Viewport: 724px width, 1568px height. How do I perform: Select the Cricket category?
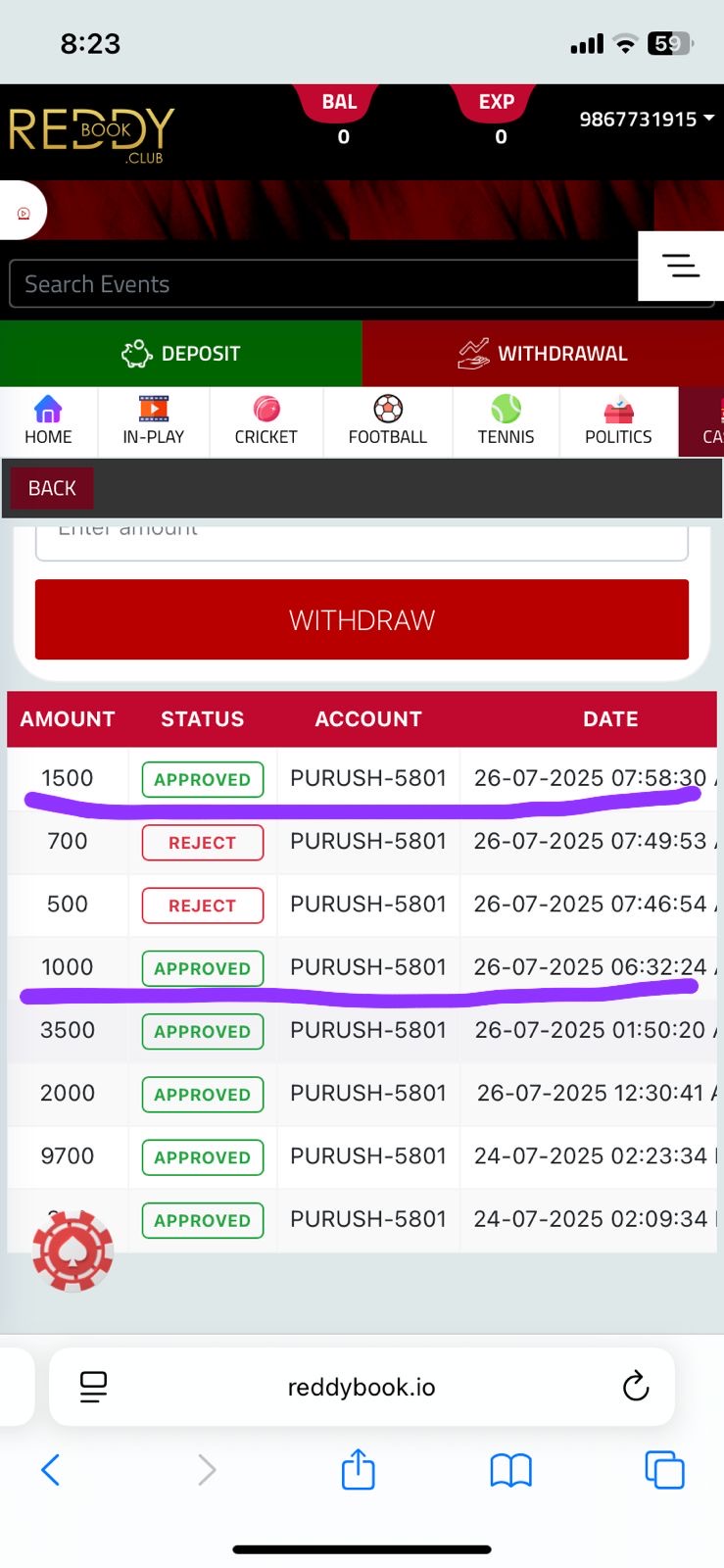(x=266, y=421)
